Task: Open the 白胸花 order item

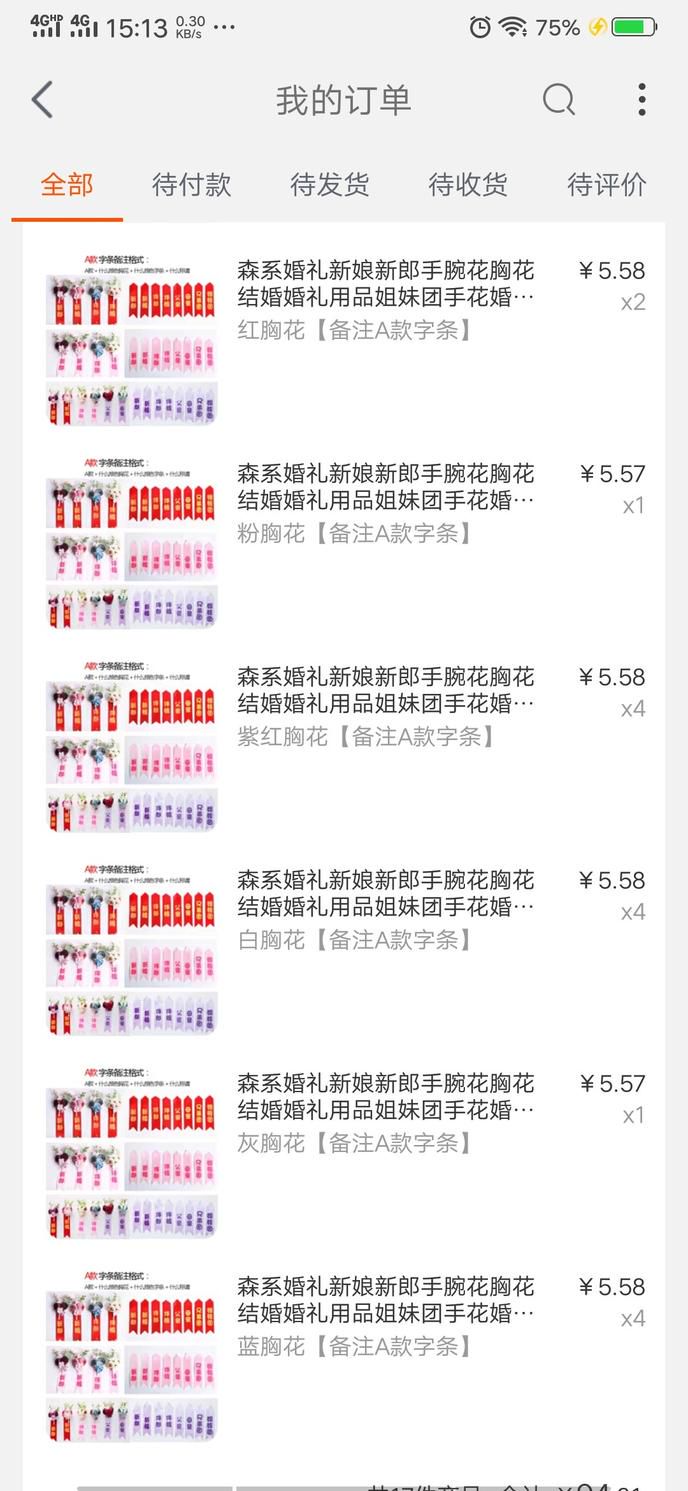Action: point(344,949)
